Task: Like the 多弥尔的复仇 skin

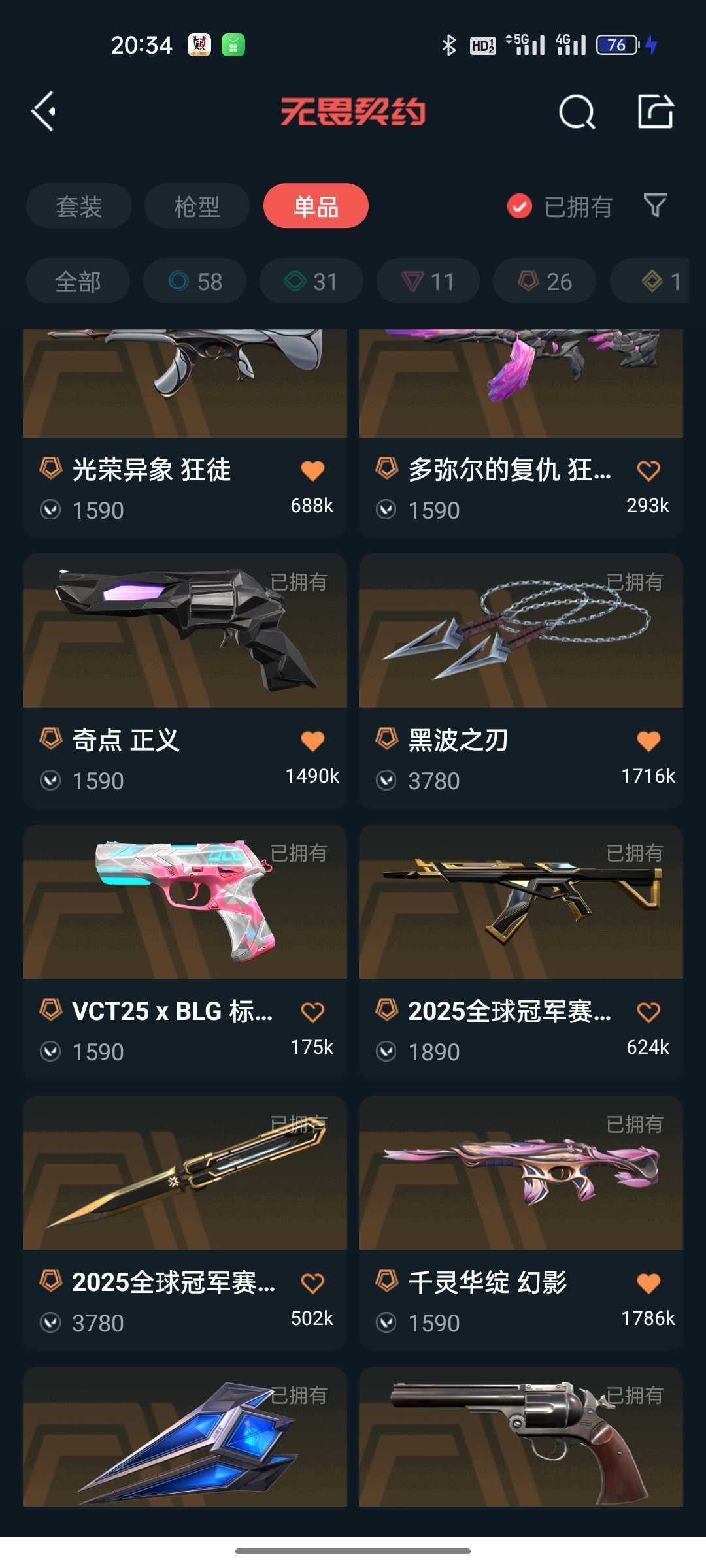Action: tap(648, 470)
